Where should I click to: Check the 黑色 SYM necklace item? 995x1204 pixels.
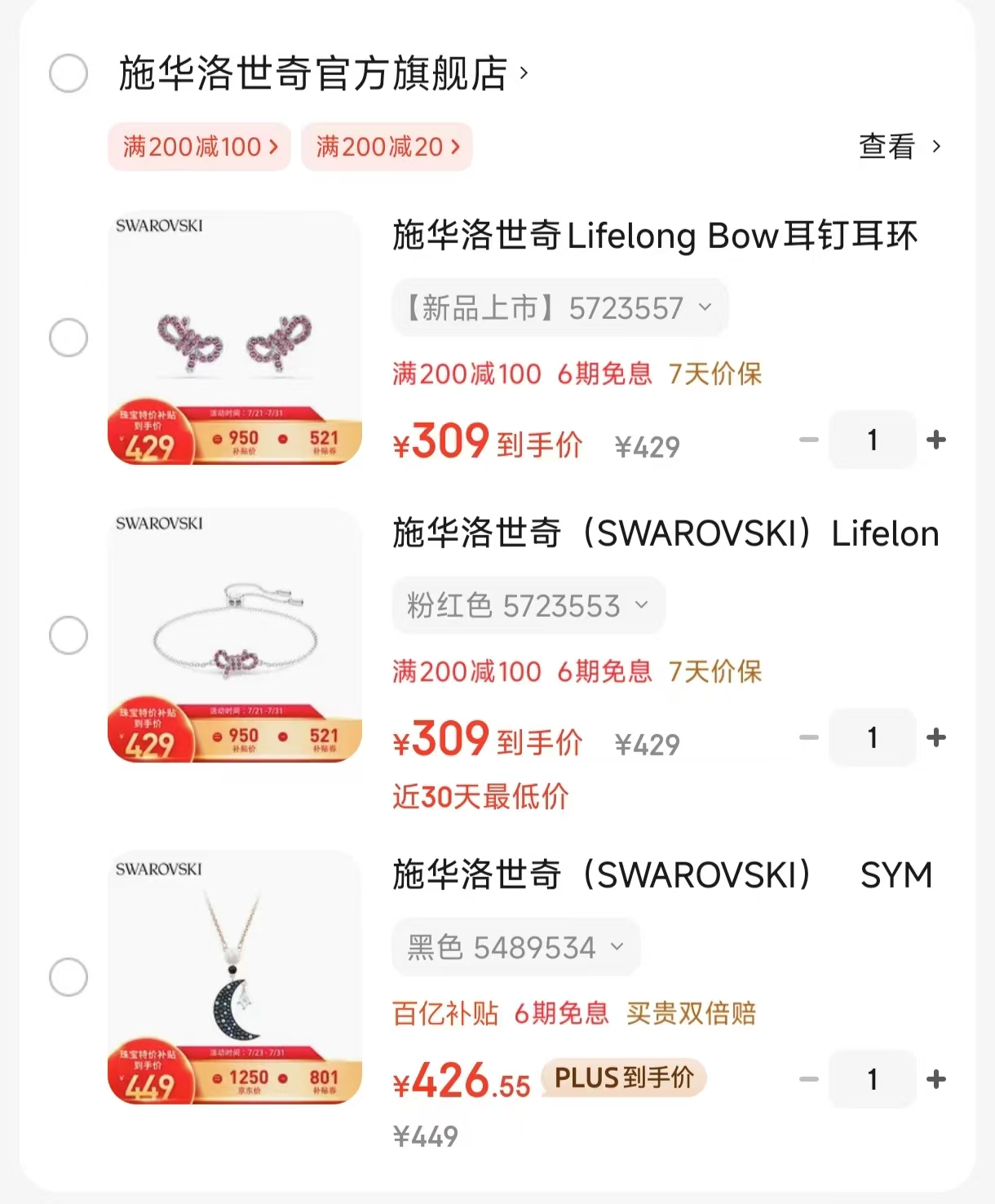click(x=69, y=976)
